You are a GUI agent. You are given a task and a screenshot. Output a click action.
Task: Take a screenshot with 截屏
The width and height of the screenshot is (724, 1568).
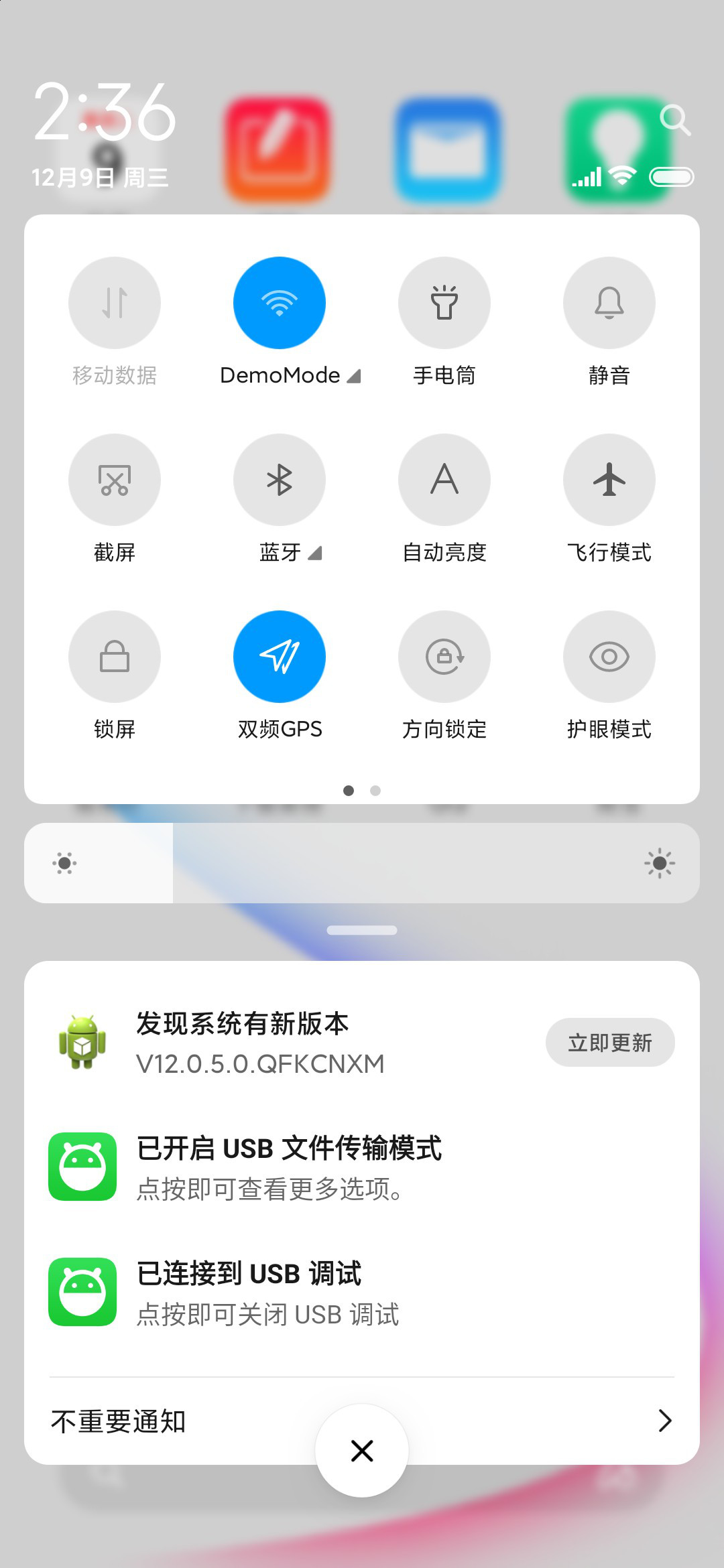point(115,480)
